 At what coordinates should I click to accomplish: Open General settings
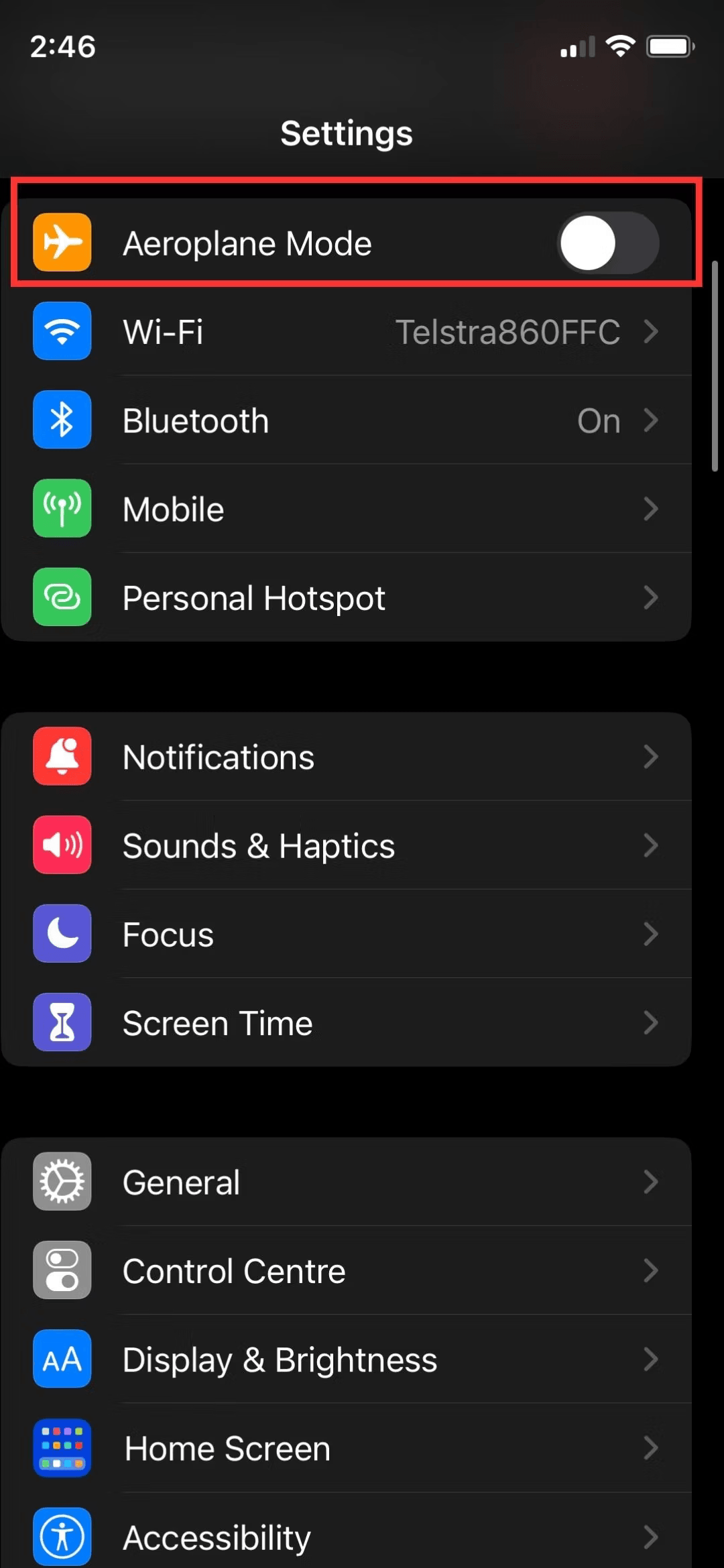[346, 1182]
